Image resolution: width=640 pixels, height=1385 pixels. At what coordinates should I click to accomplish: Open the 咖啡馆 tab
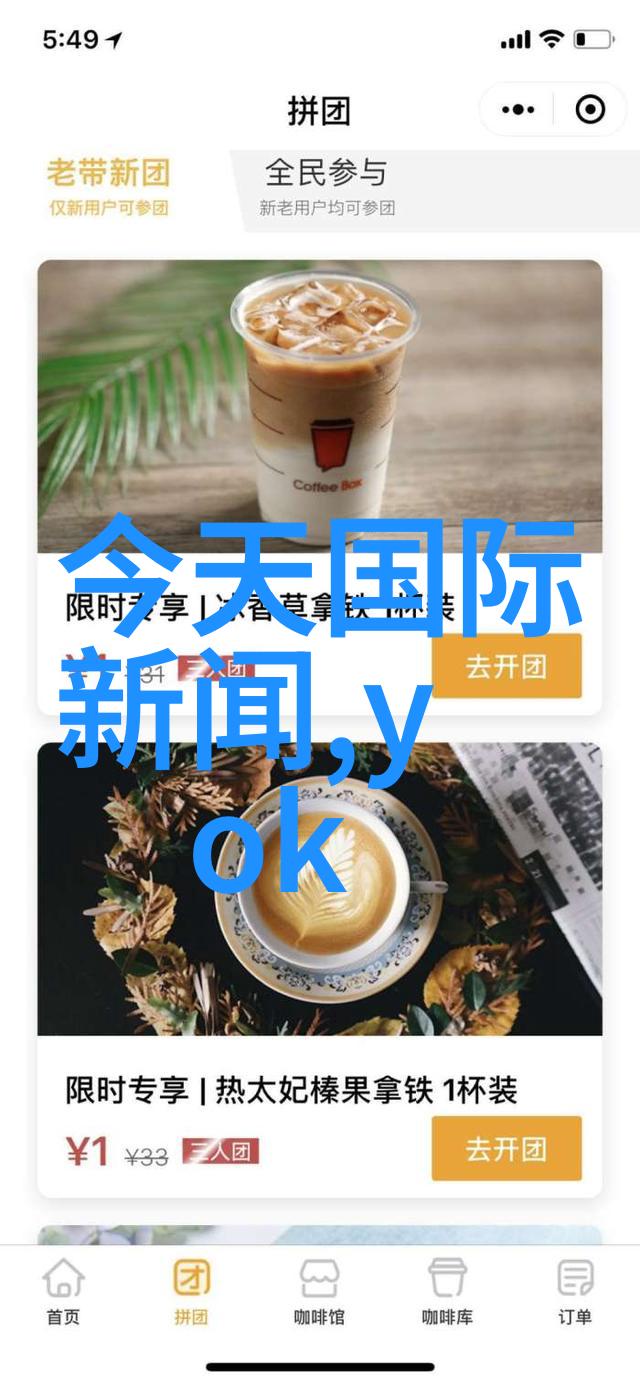pyautogui.click(x=319, y=1290)
